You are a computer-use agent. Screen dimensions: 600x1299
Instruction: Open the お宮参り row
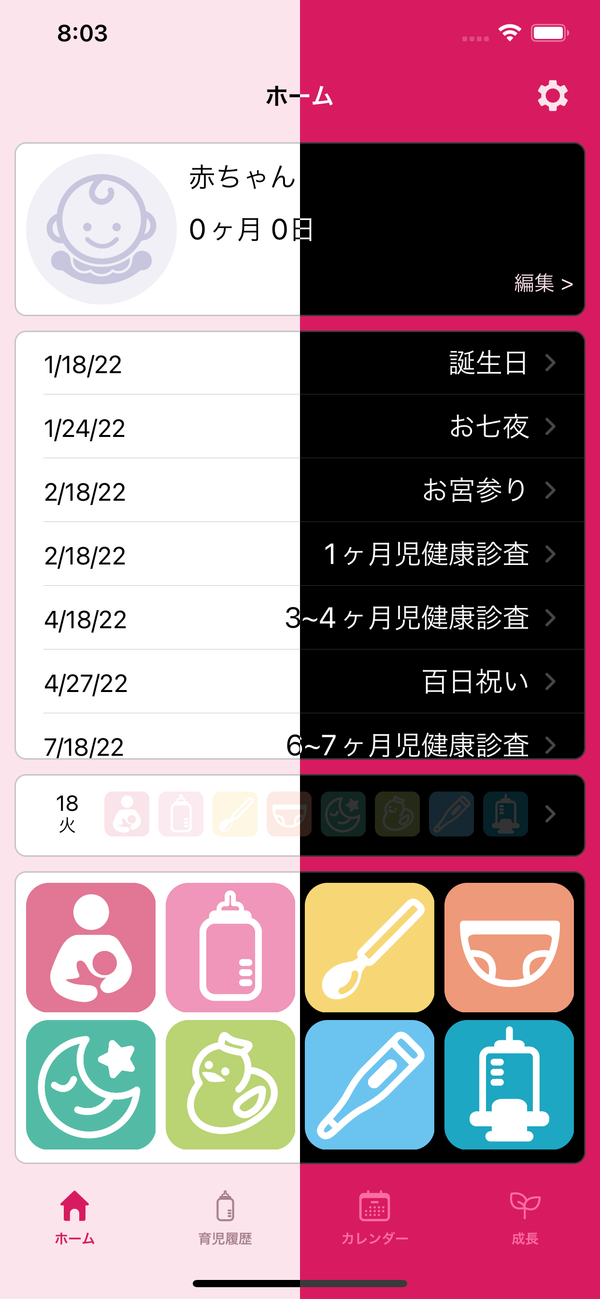[x=300, y=490]
